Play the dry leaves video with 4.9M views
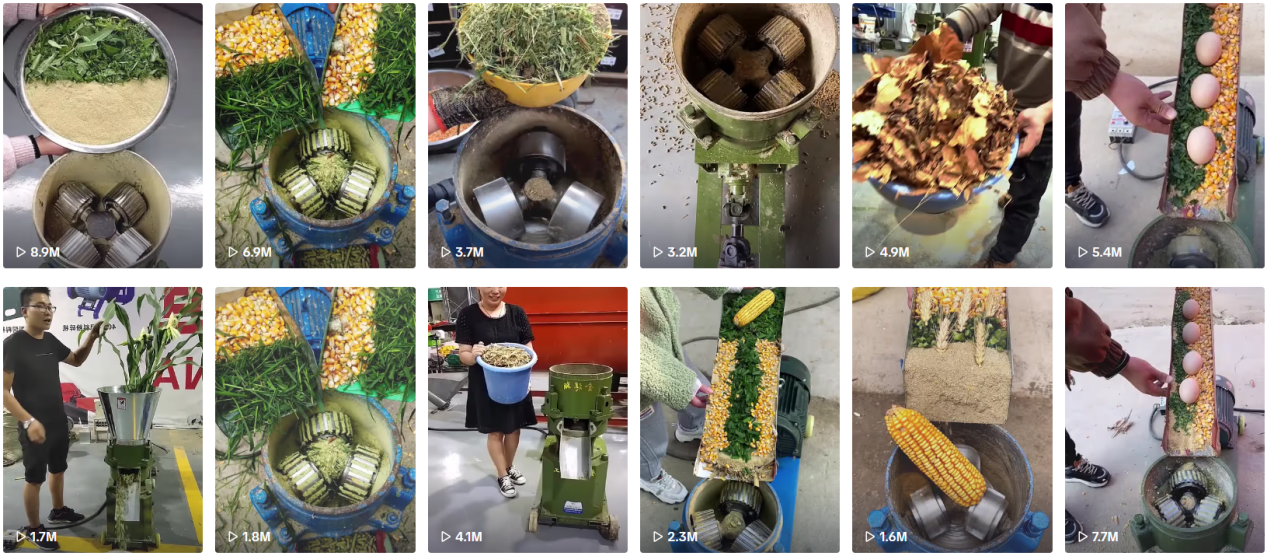The width and height of the screenshot is (1267, 556). pyautogui.click(x=952, y=135)
